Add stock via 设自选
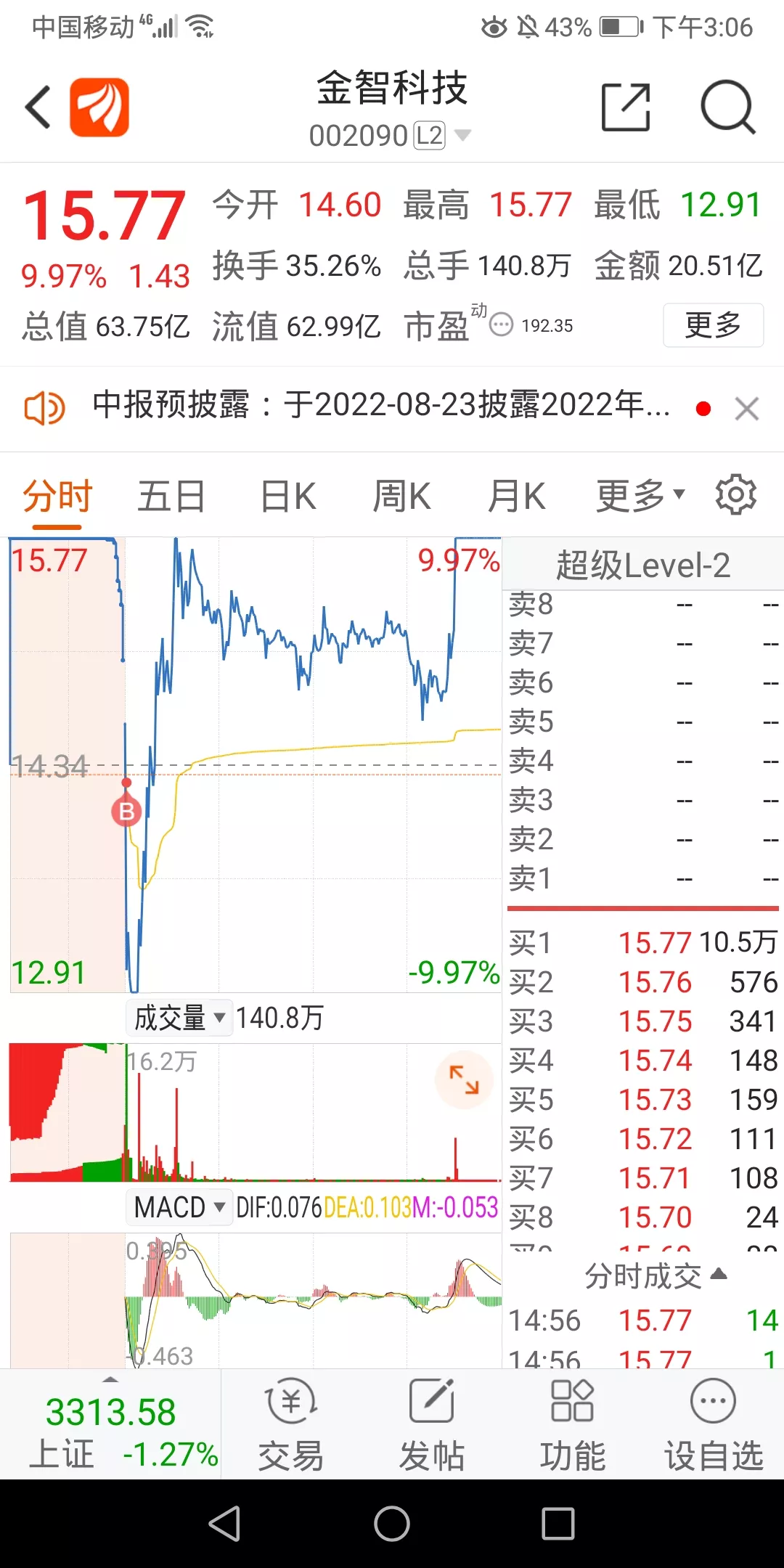The image size is (784, 1568). (714, 1425)
